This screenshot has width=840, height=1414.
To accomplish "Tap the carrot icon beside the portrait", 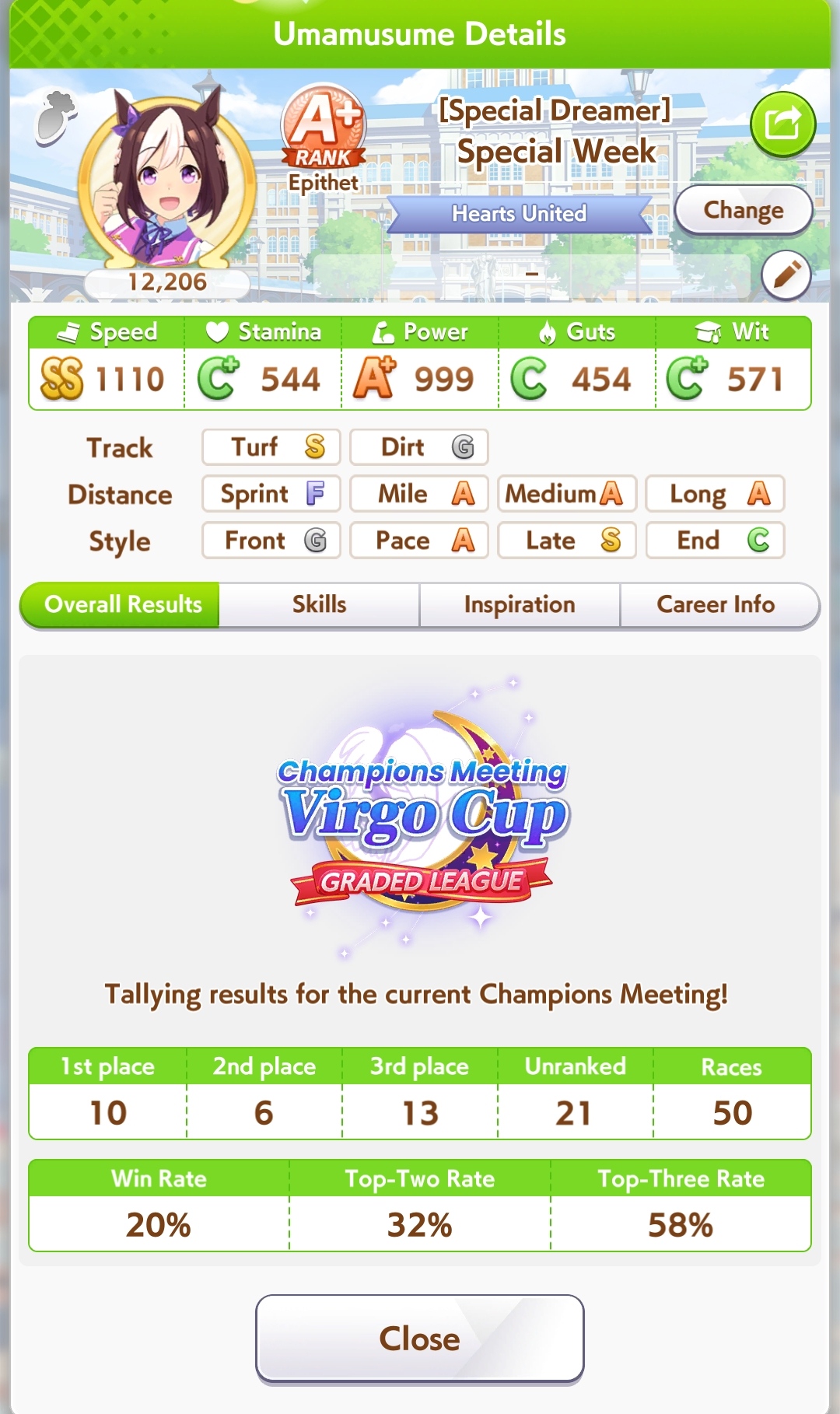I will coord(56,117).
